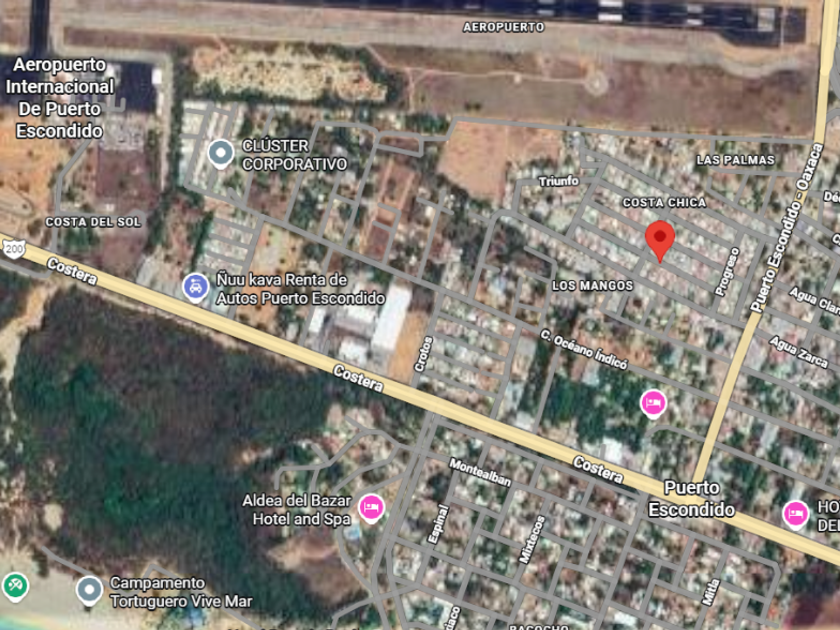Viewport: 840px width, 630px height.
Task: Select the green marker beside Campamento Tortuguero
Action: click(15, 586)
